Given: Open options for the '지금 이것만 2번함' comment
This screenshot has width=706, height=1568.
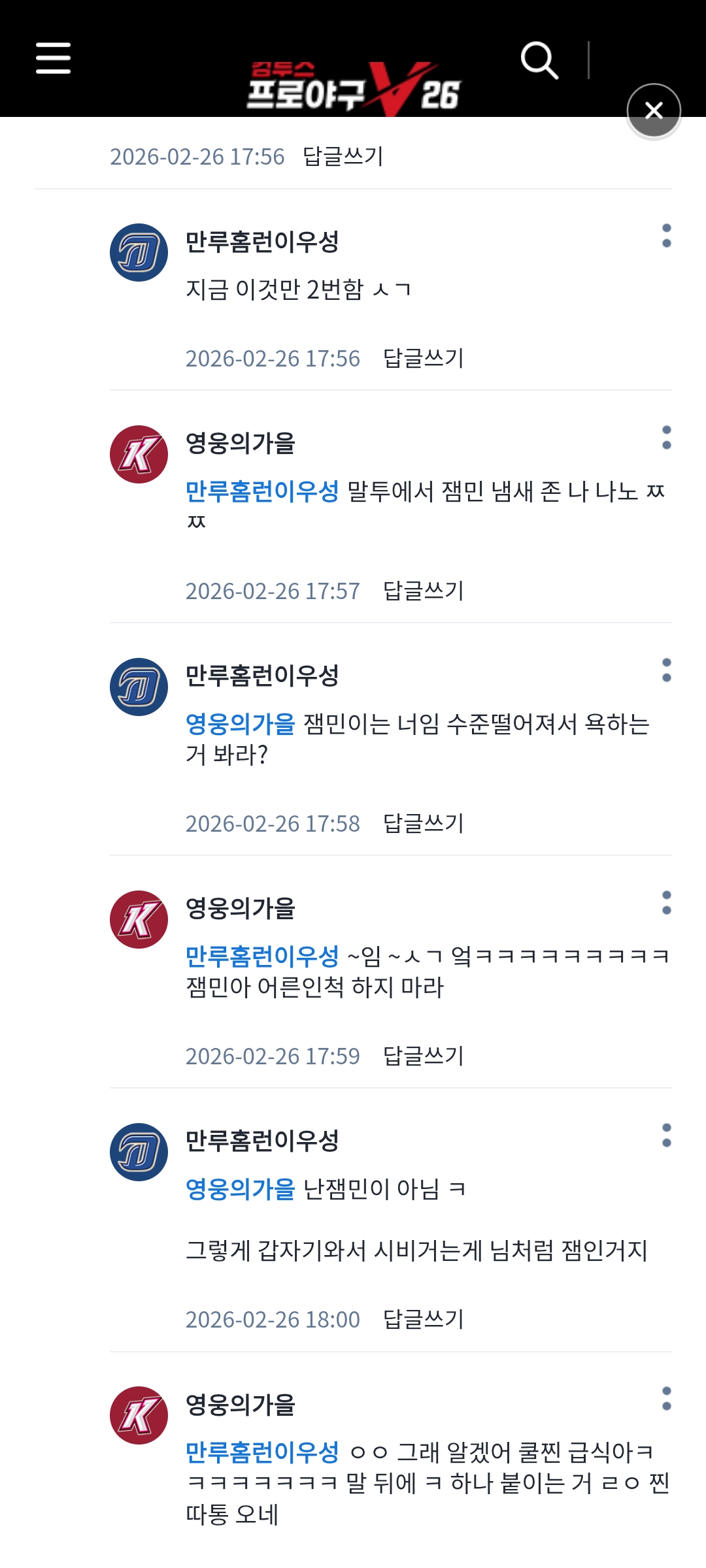Looking at the screenshot, I should pyautogui.click(x=666, y=236).
